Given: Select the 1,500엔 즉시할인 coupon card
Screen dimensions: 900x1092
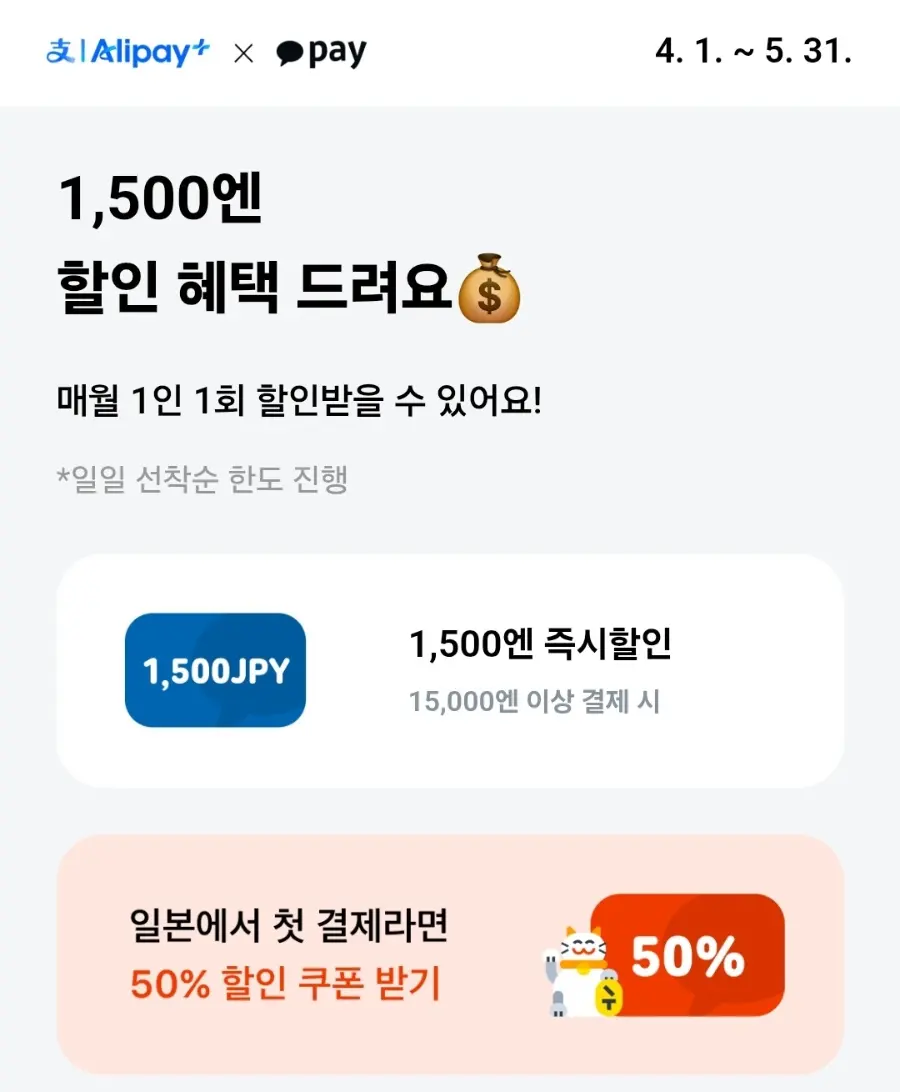Looking at the screenshot, I should point(450,671).
